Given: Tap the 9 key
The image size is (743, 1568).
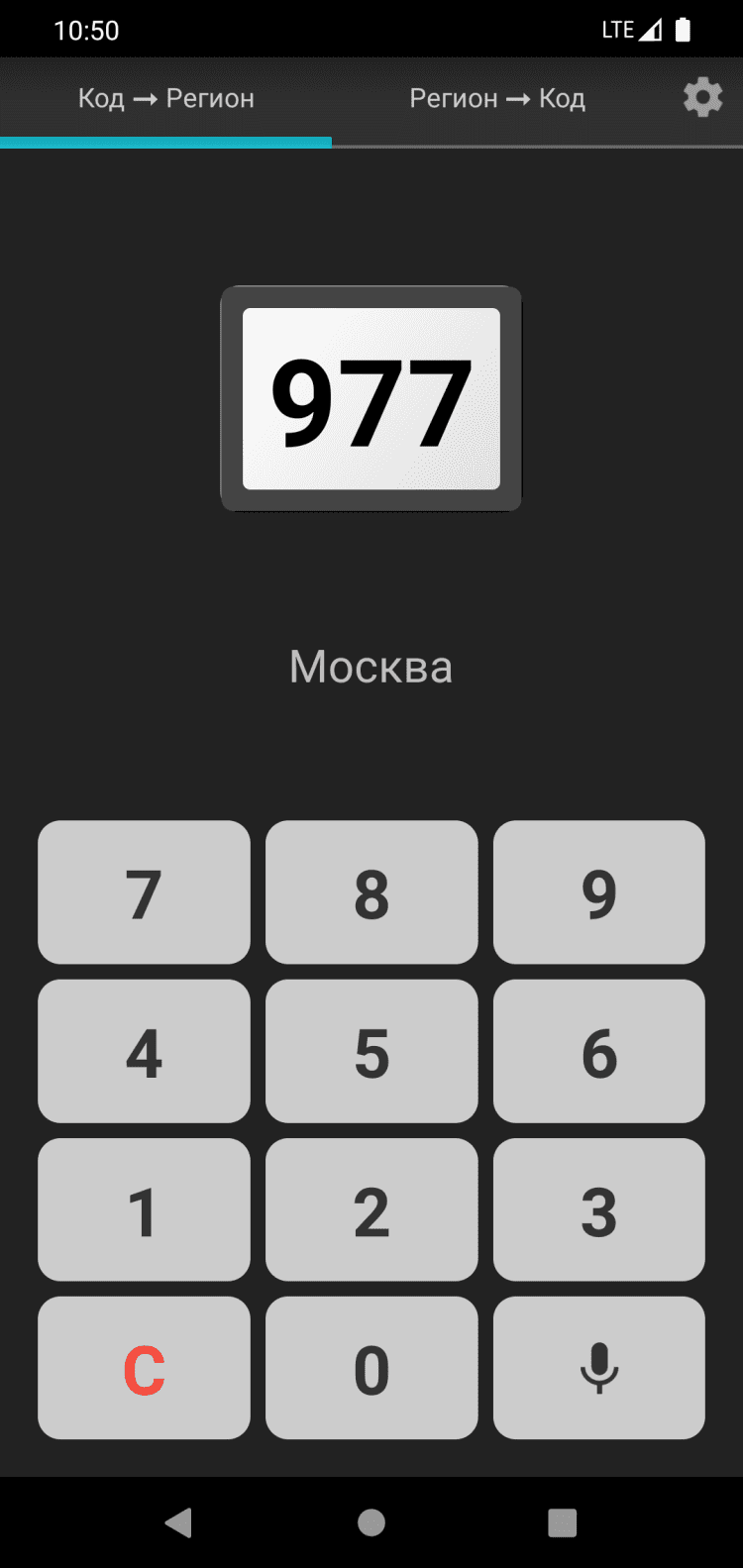Looking at the screenshot, I should 598,892.
